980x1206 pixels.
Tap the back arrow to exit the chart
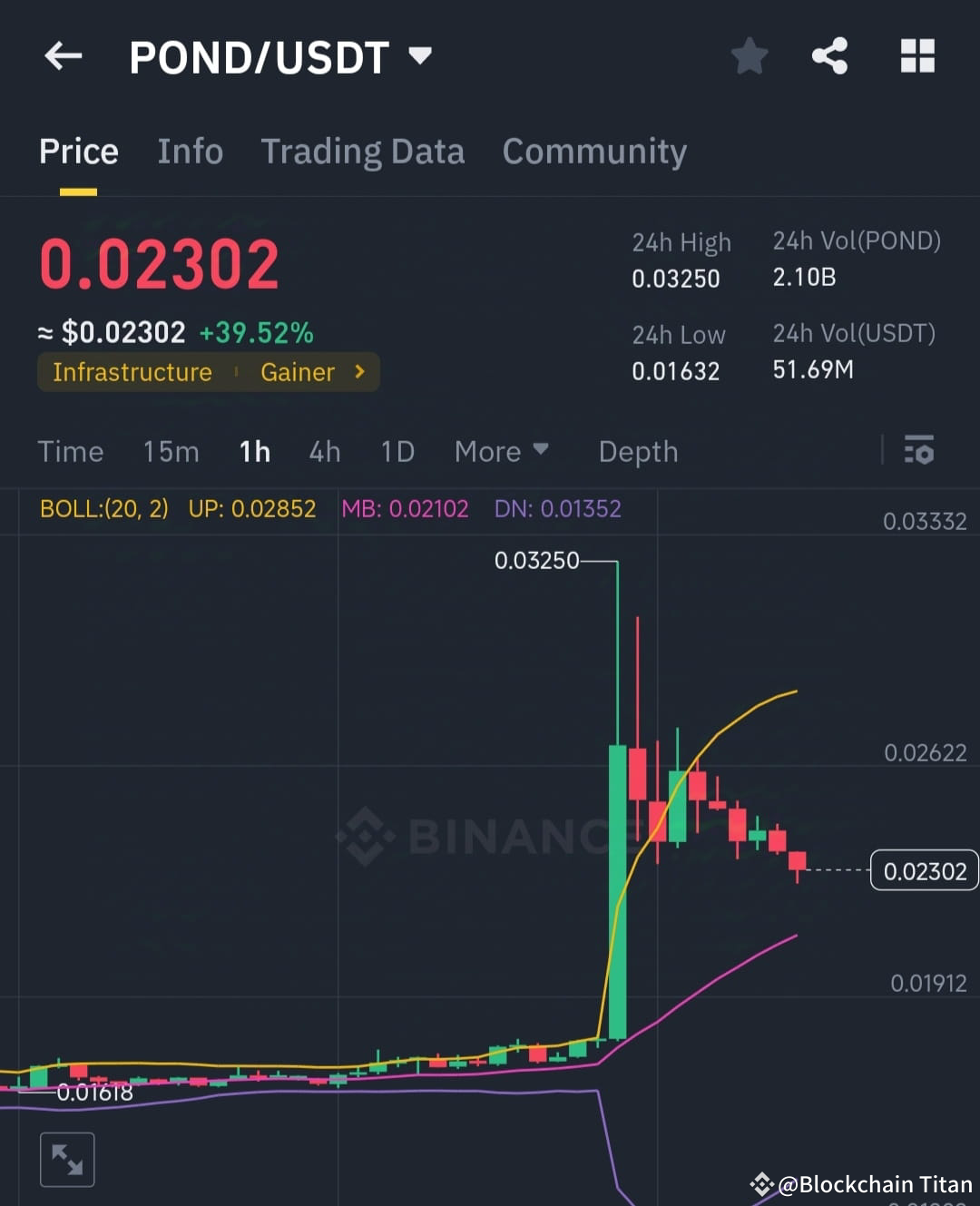[62, 56]
